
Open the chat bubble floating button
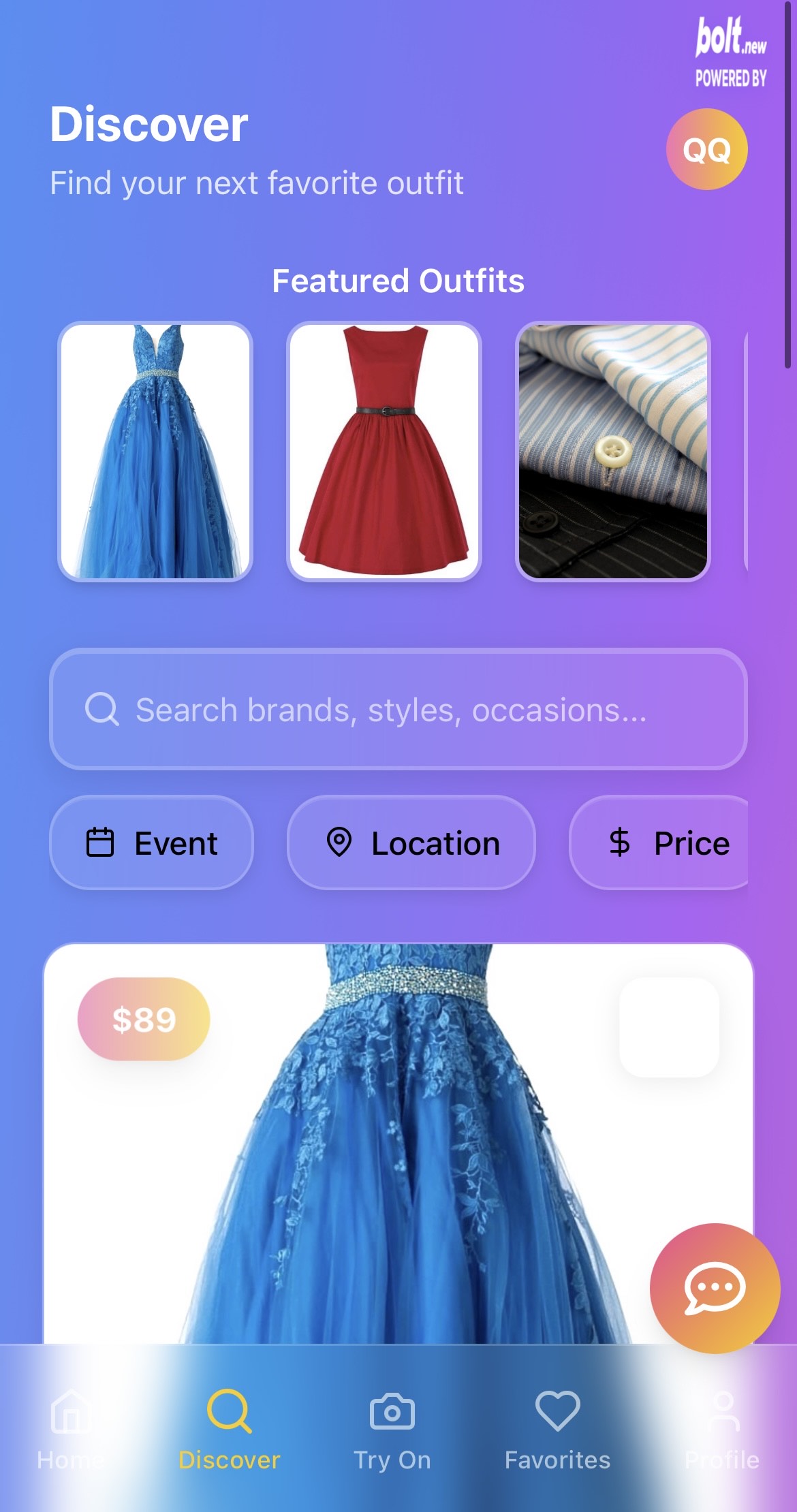coord(715,1288)
